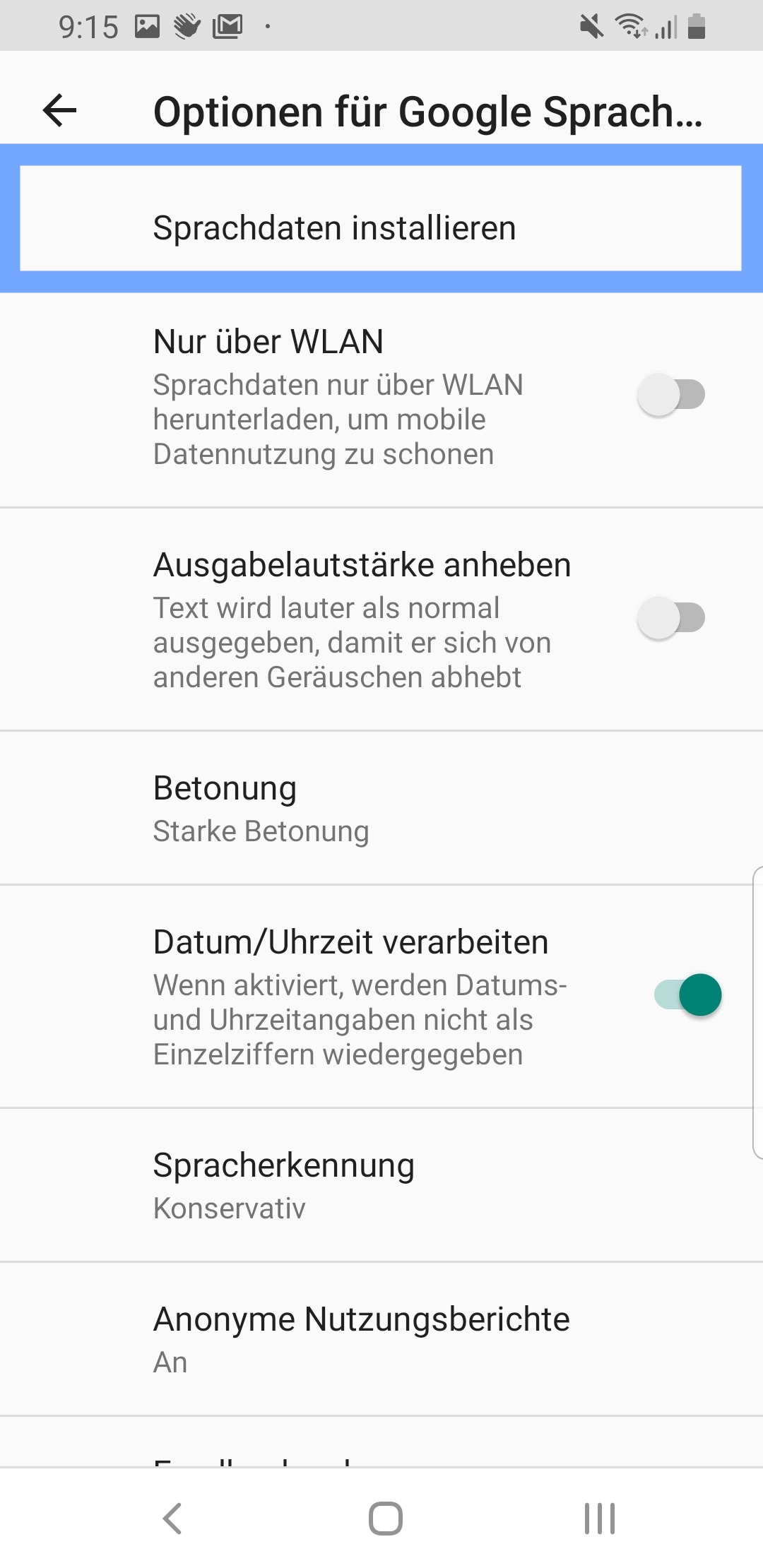Enable the Nur über WLAN switch
763x1568 pixels.
pos(671,395)
